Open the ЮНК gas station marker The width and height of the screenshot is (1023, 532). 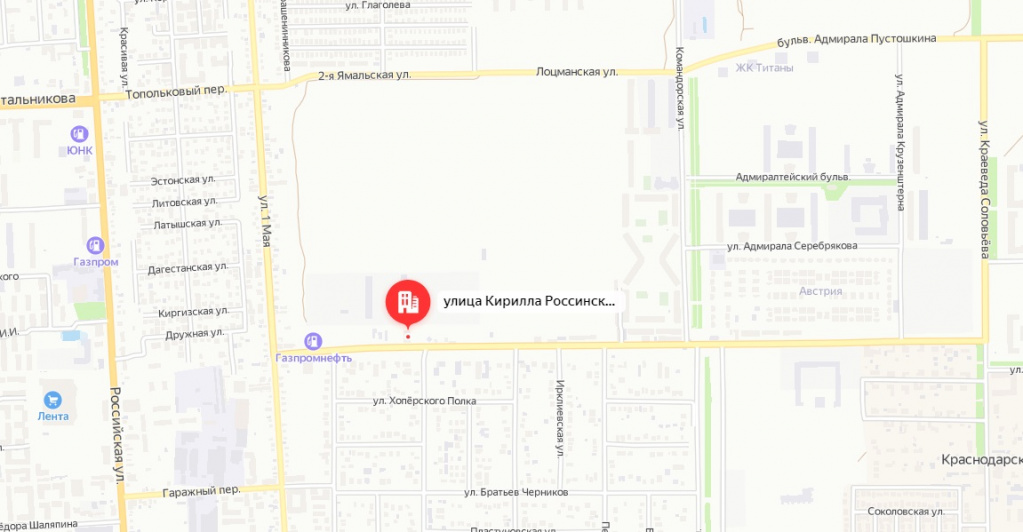(79, 134)
